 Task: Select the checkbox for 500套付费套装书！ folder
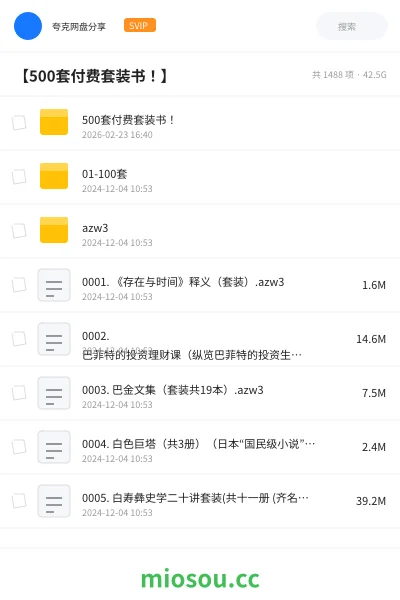click(19, 123)
